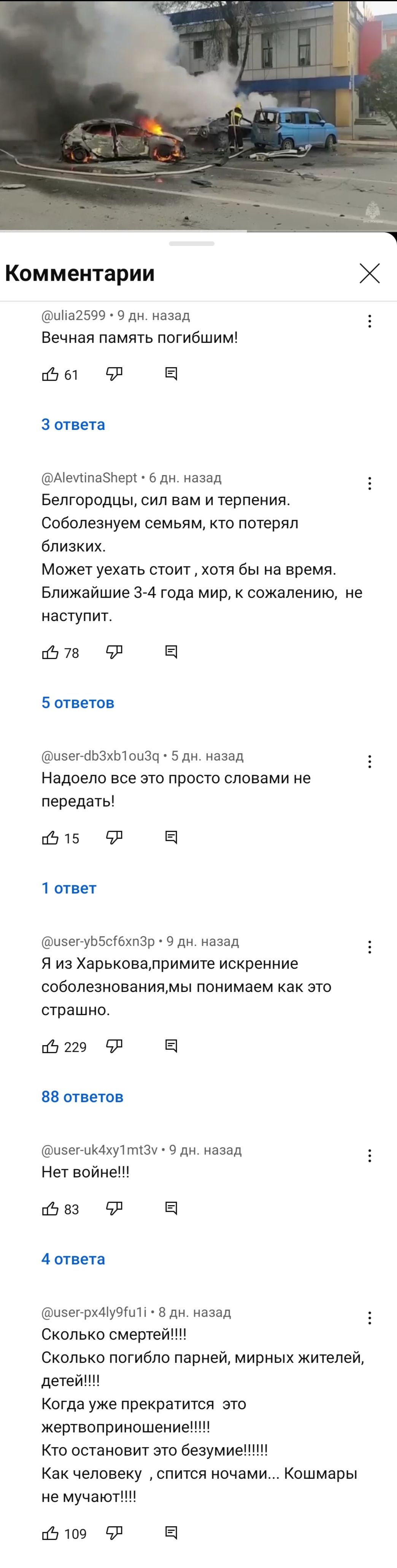Reply to @ulia2599's comment
Viewport: 397px width, 1568px height.
click(x=171, y=374)
